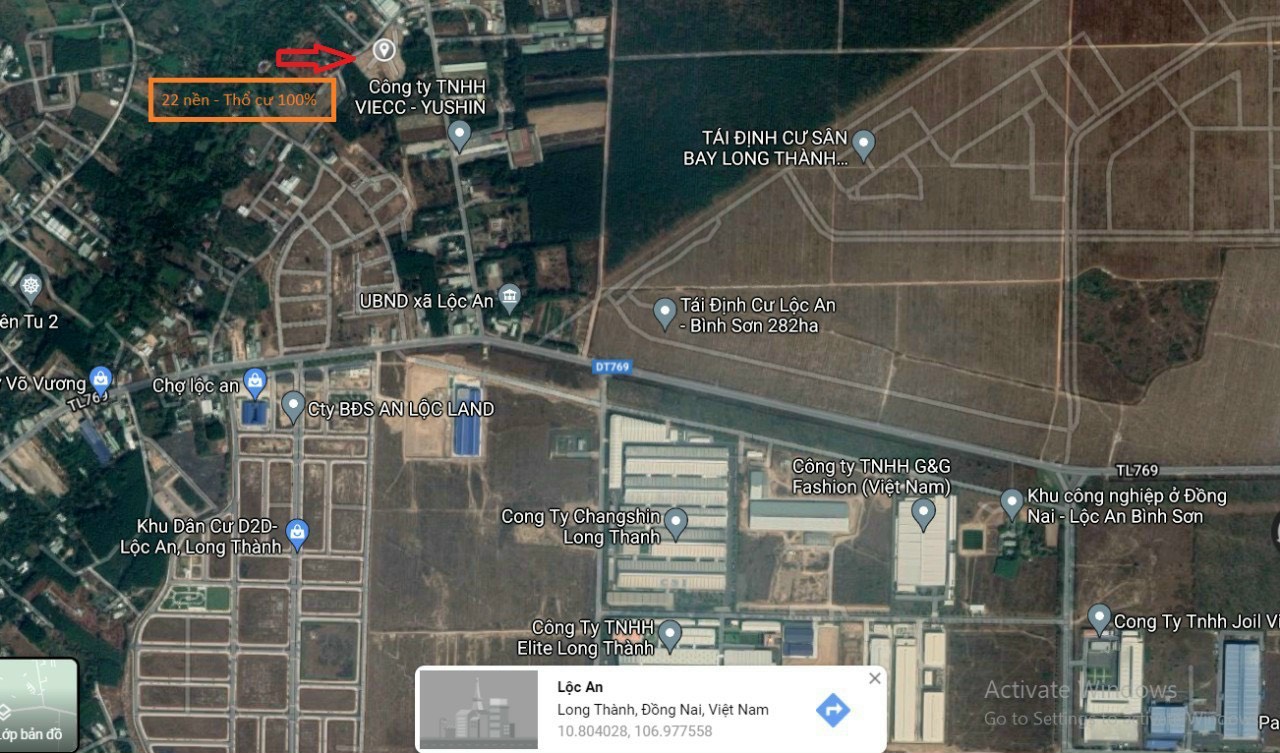The width and height of the screenshot is (1280, 753).
Task: Select Tái Định Cư Lộc An - Bình Sơn 282ha pin
Action: pyautogui.click(x=665, y=312)
